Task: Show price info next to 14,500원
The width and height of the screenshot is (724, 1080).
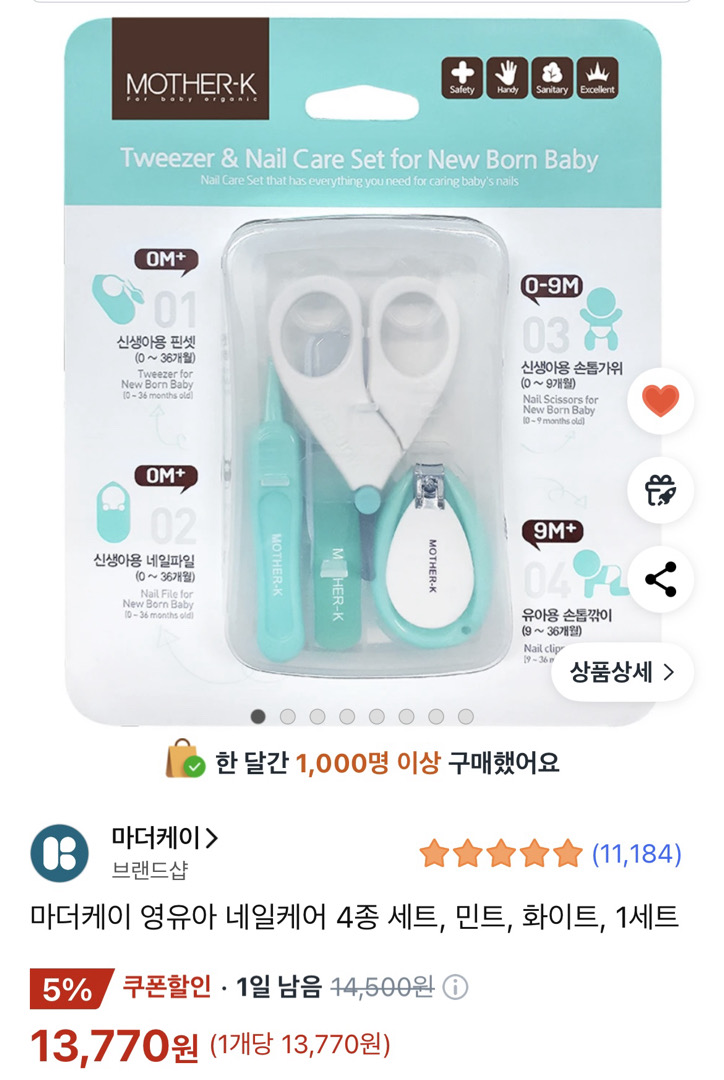Action: coord(455,988)
